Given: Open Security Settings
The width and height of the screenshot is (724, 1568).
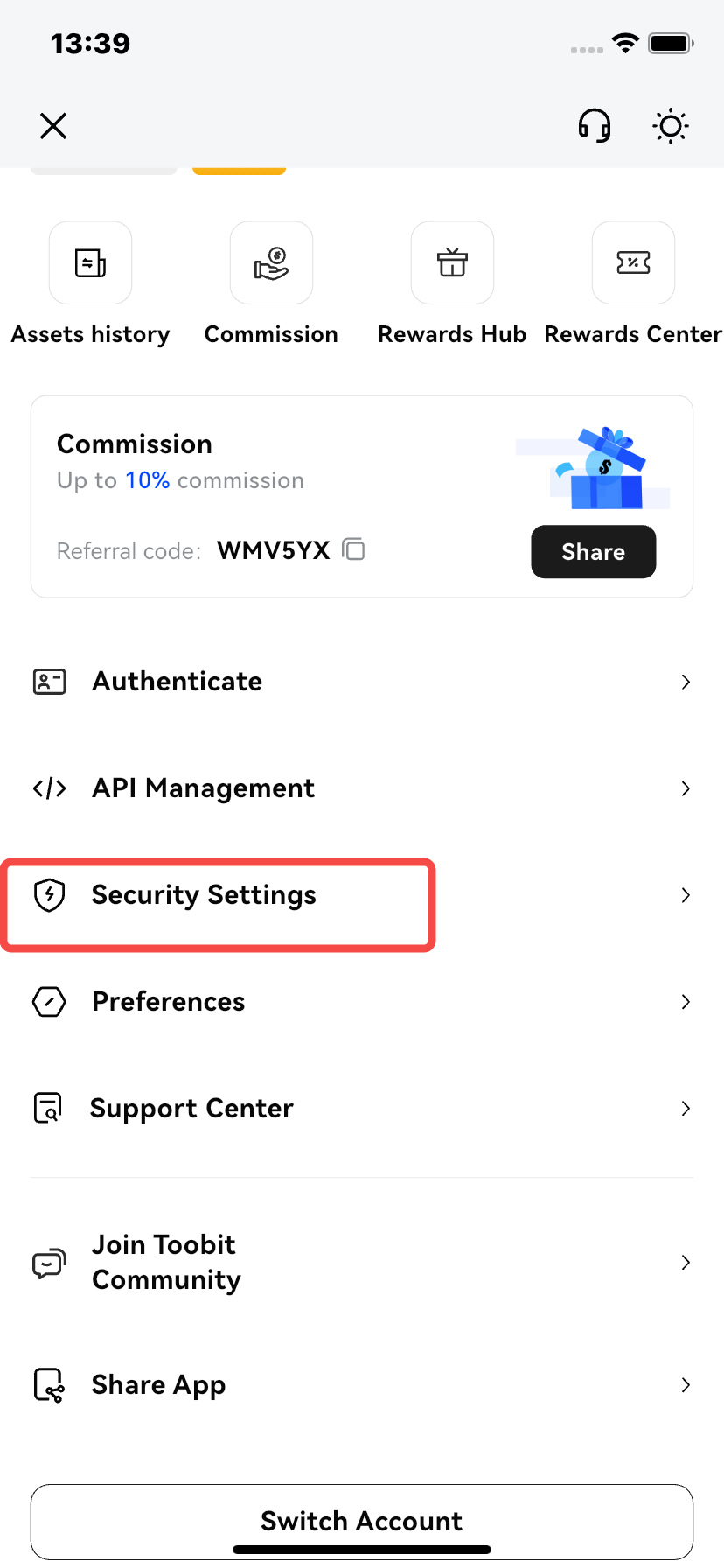Looking at the screenshot, I should pos(362,895).
